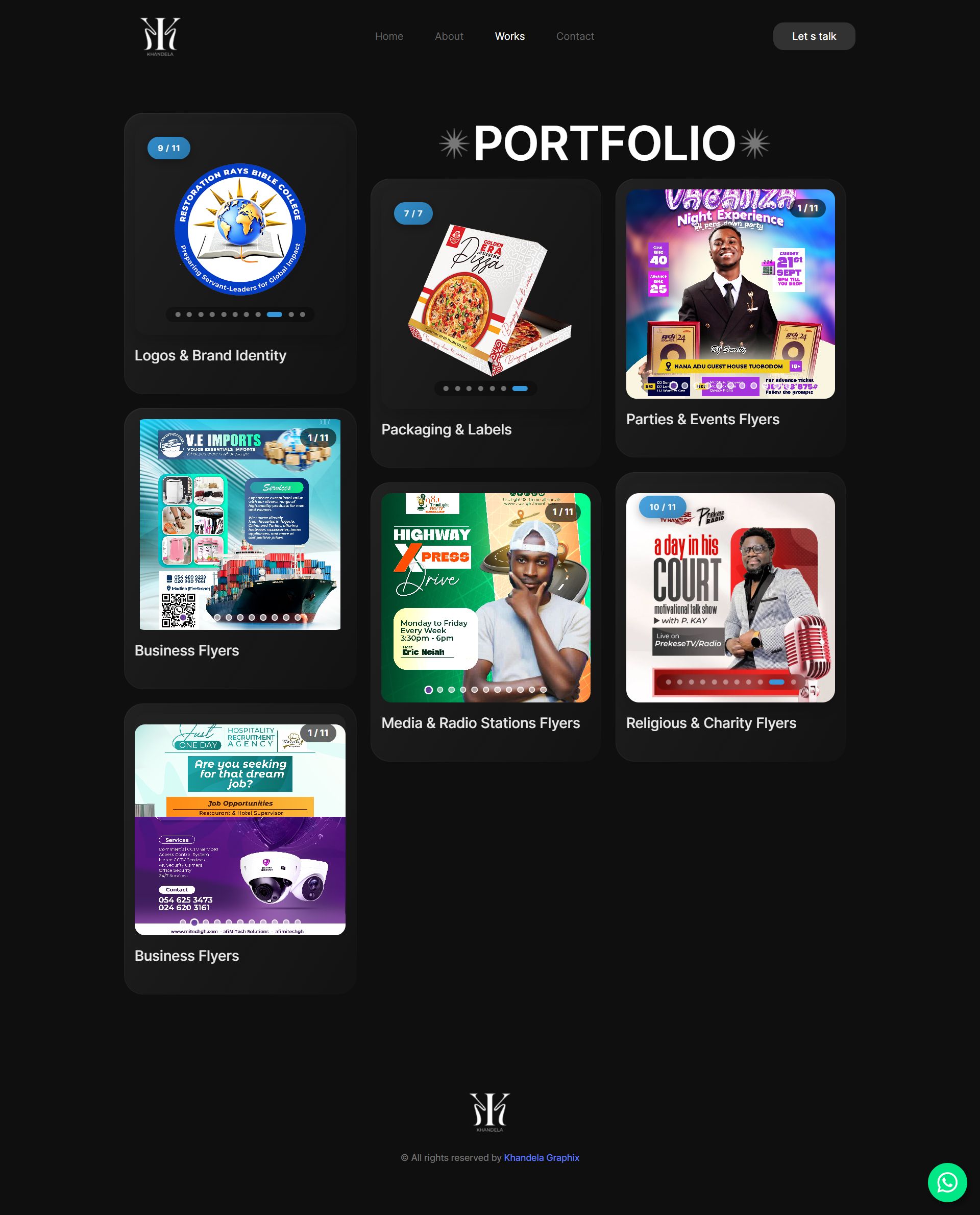Screen dimensions: 980x1215
Task: Select first slide dot in Packaging carousel
Action: tap(446, 388)
